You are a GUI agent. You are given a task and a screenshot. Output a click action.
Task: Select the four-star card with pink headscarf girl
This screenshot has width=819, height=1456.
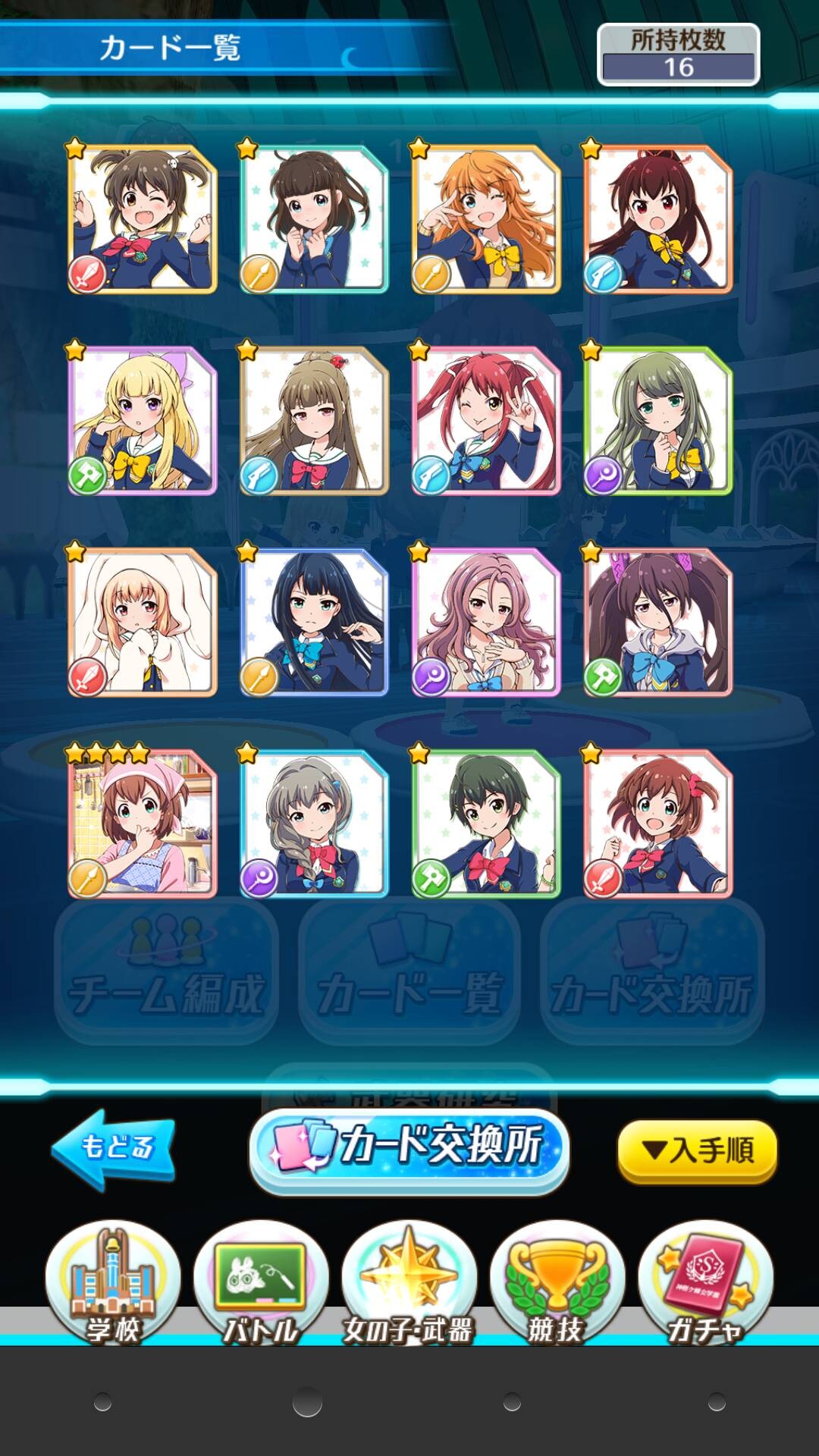[142, 823]
